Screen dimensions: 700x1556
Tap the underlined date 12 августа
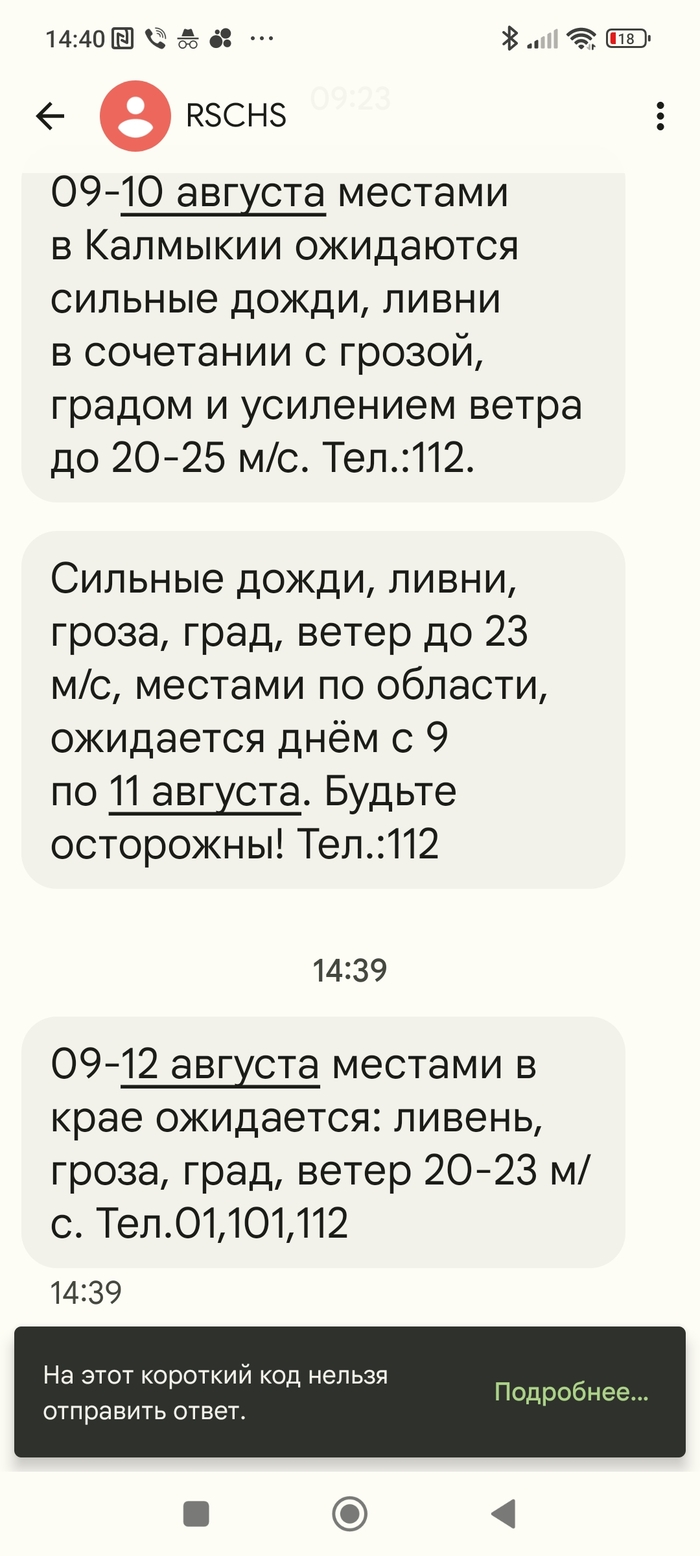[220, 1065]
